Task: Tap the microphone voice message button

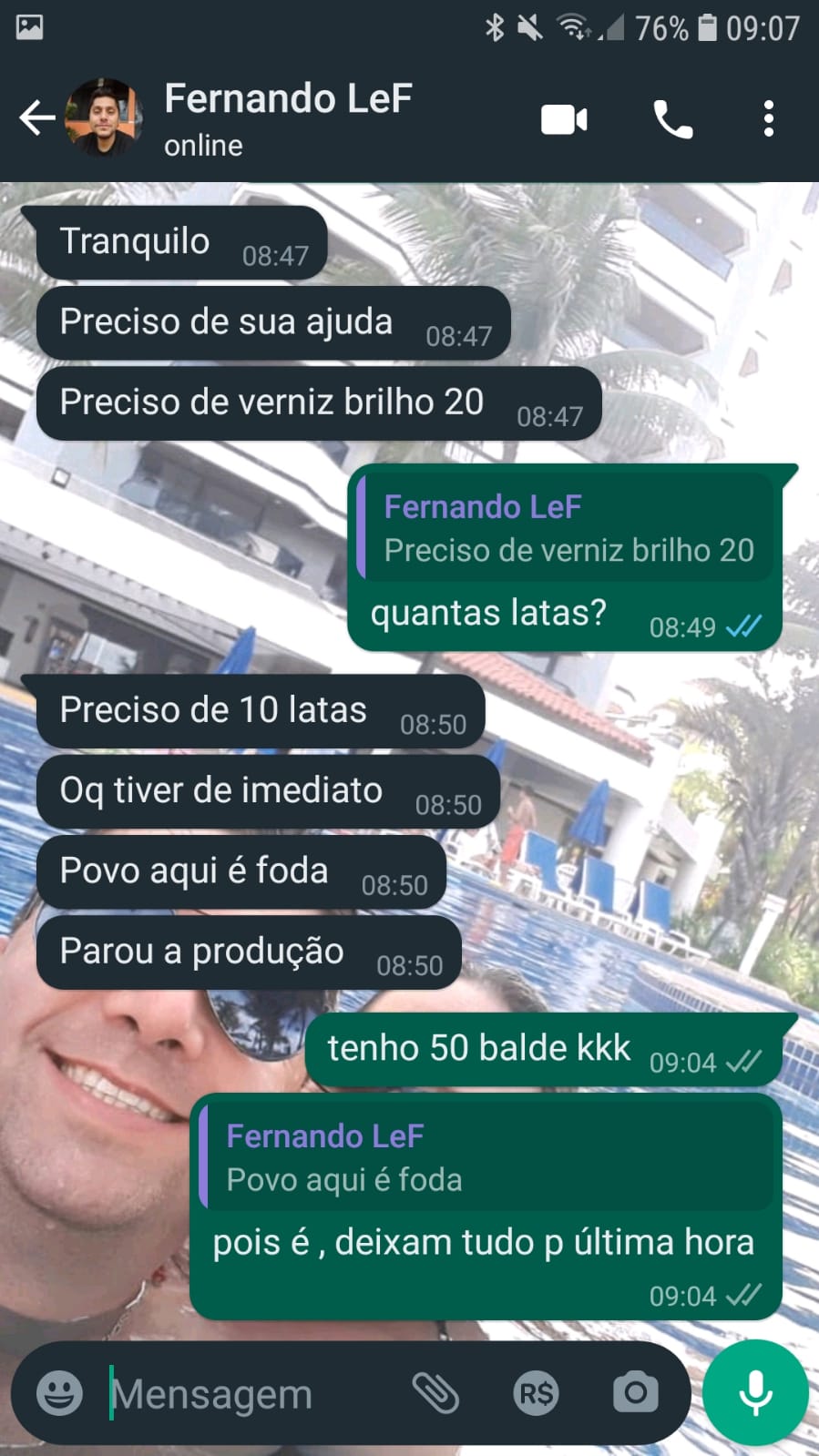Action: [x=755, y=1393]
